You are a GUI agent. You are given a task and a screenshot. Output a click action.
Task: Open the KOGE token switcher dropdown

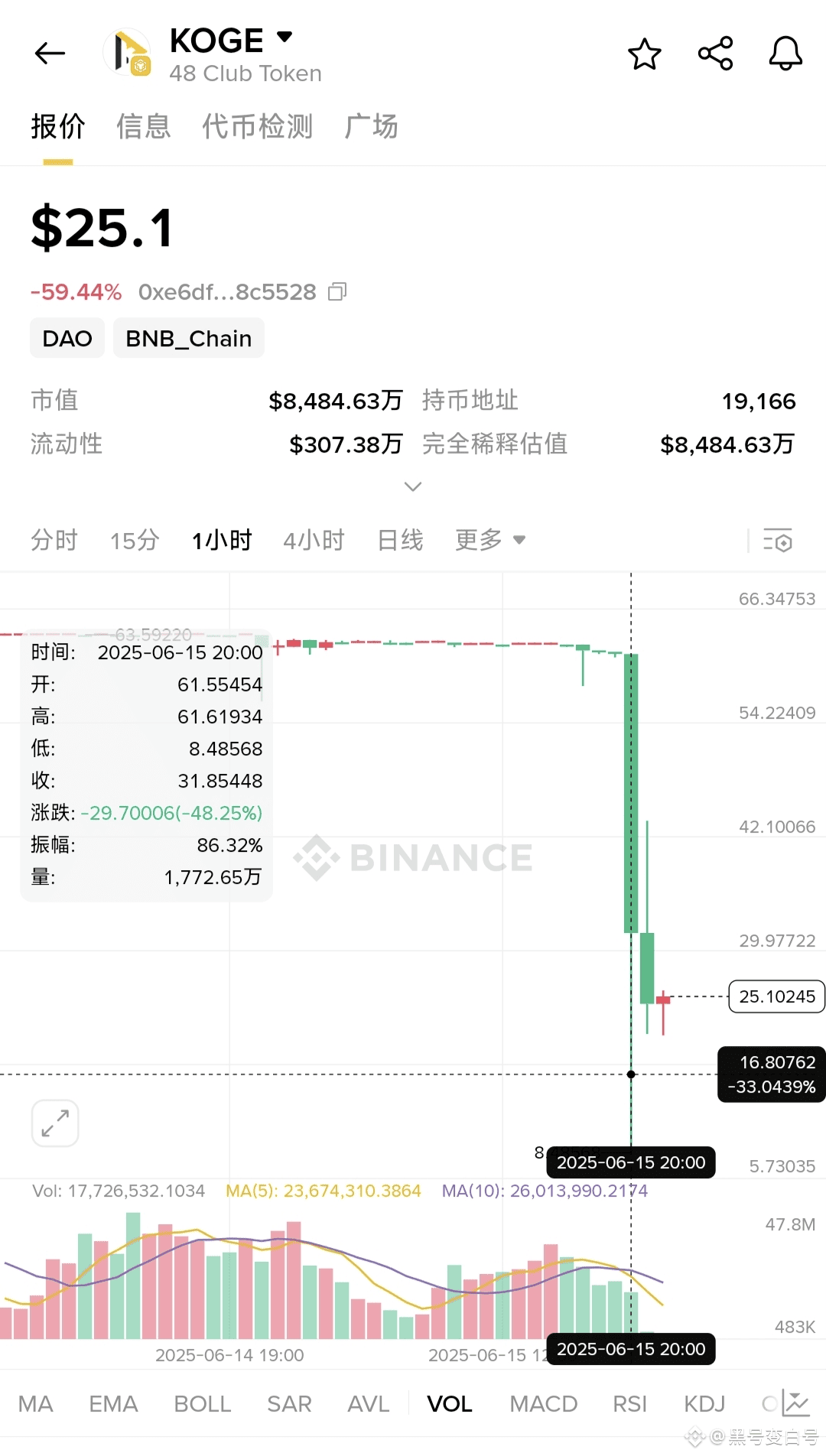pyautogui.click(x=285, y=37)
